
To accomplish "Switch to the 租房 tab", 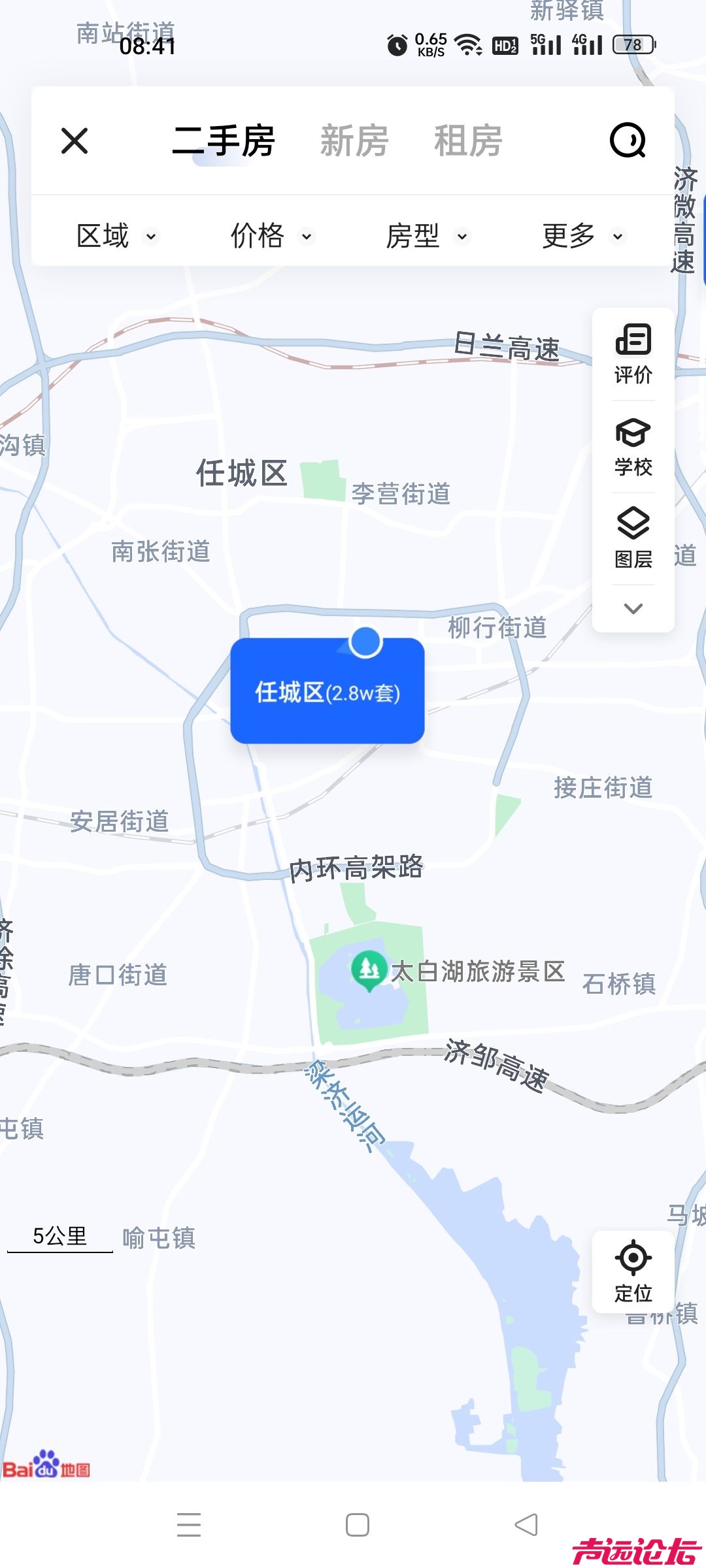I will [468, 140].
